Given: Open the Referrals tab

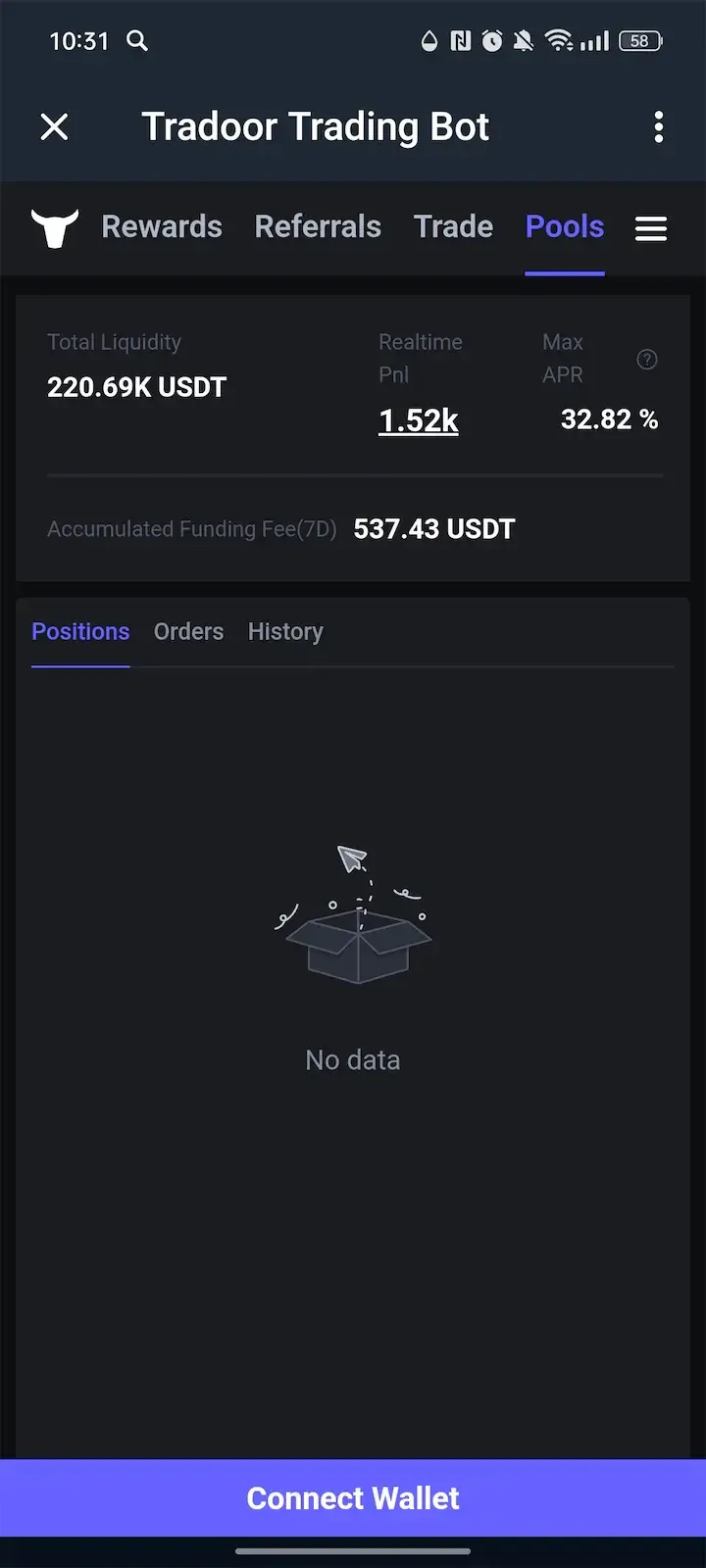Looking at the screenshot, I should pyautogui.click(x=318, y=227).
